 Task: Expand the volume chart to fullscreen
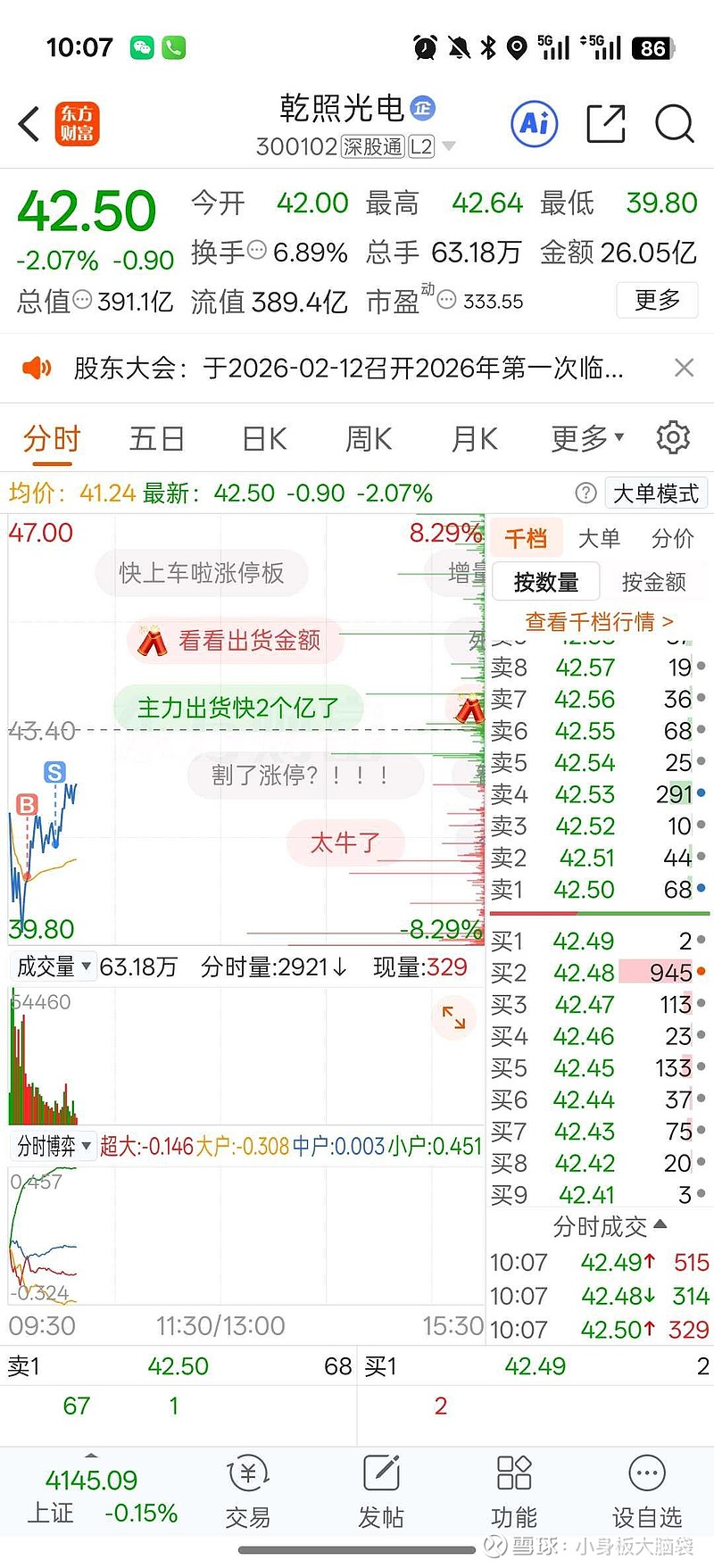pos(454,1017)
